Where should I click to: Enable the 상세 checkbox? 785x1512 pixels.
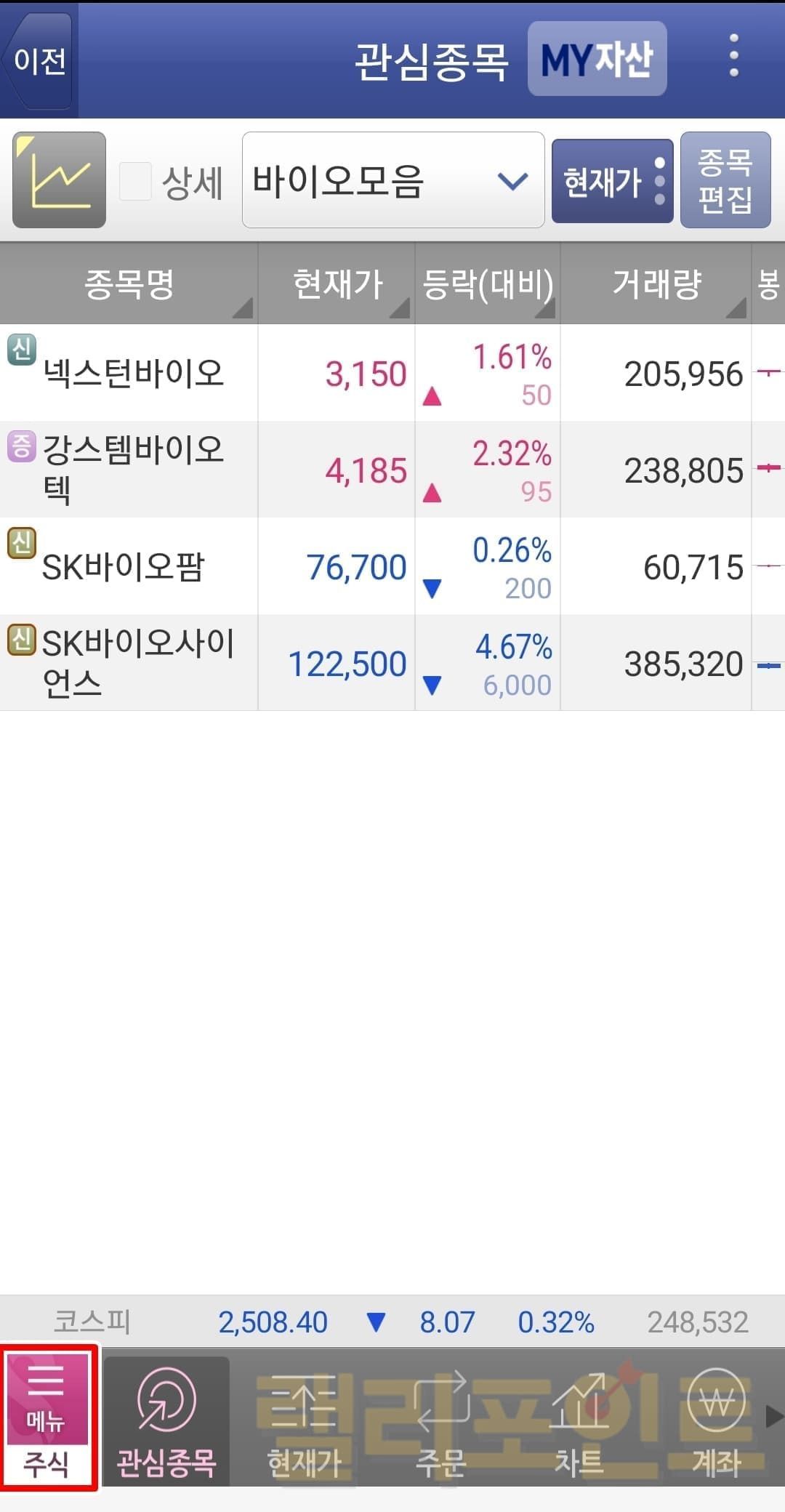(136, 181)
